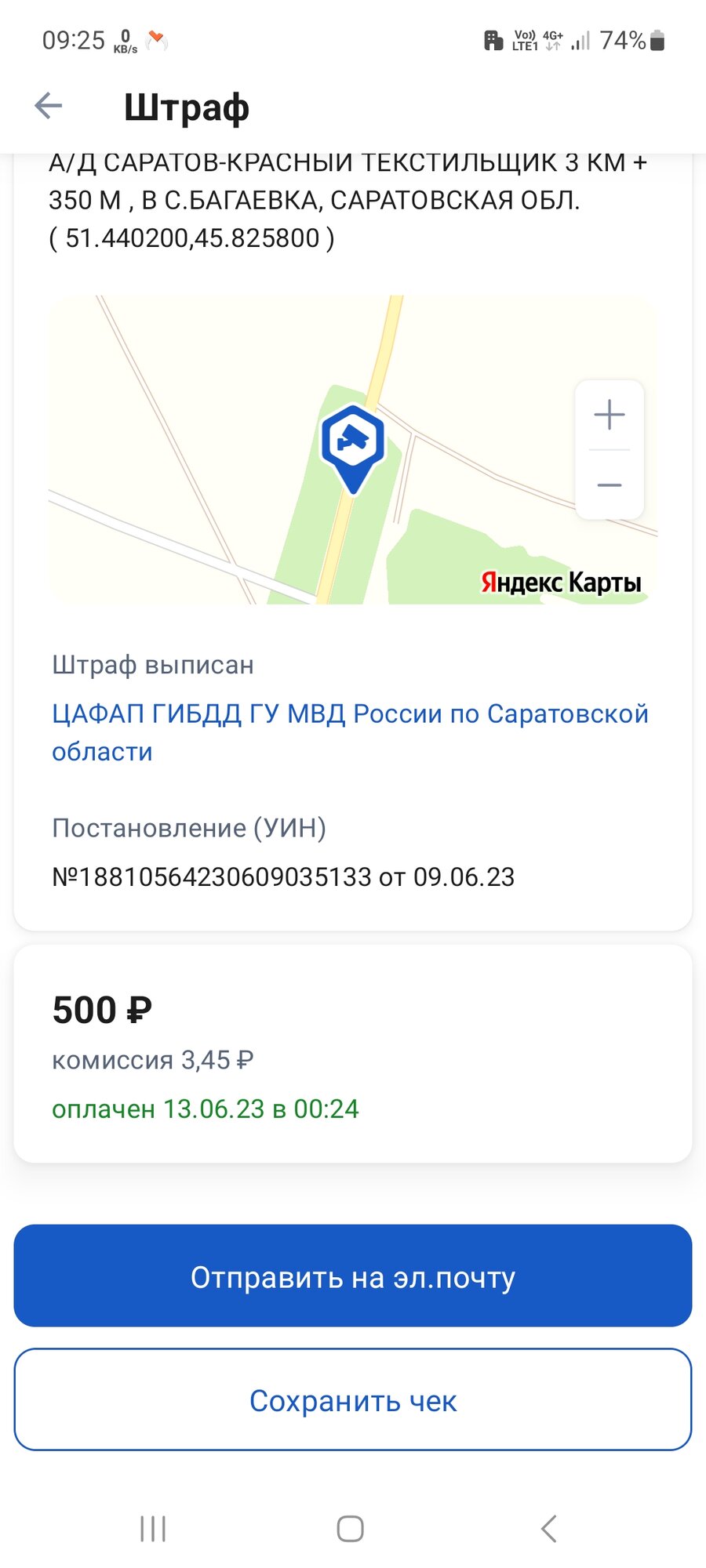706x1568 pixels.
Task: Go back using the header arrow
Action: (x=49, y=106)
